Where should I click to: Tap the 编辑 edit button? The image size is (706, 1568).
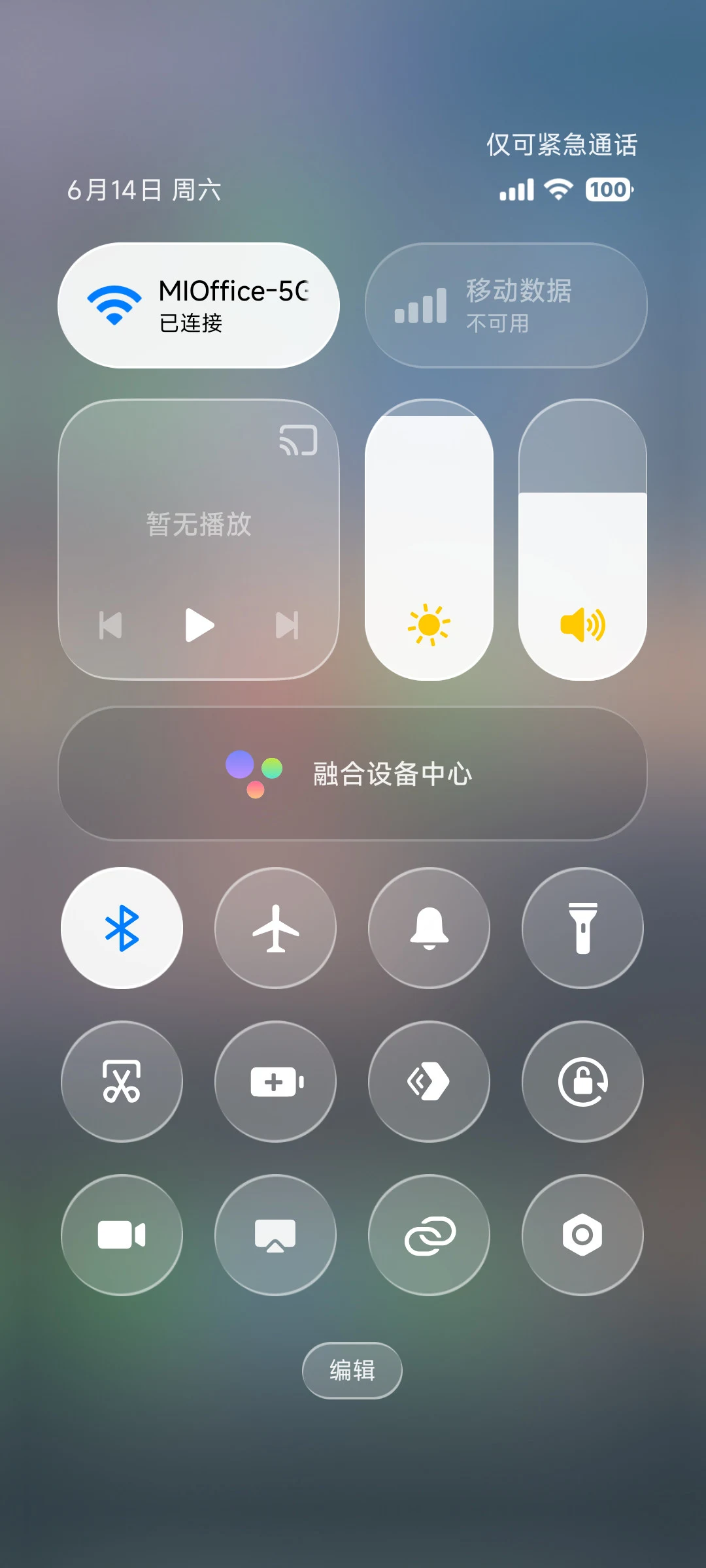click(x=352, y=1370)
